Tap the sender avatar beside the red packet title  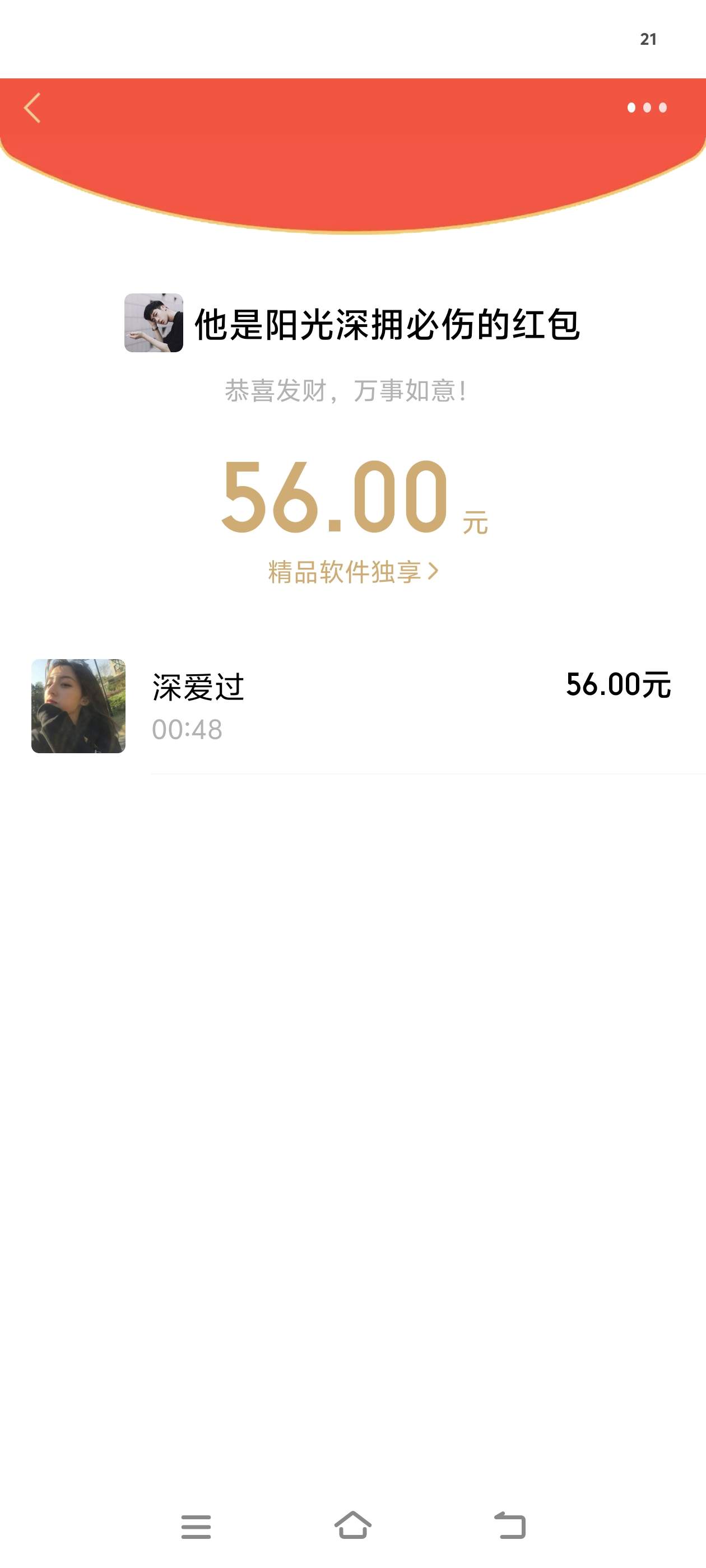(x=154, y=323)
